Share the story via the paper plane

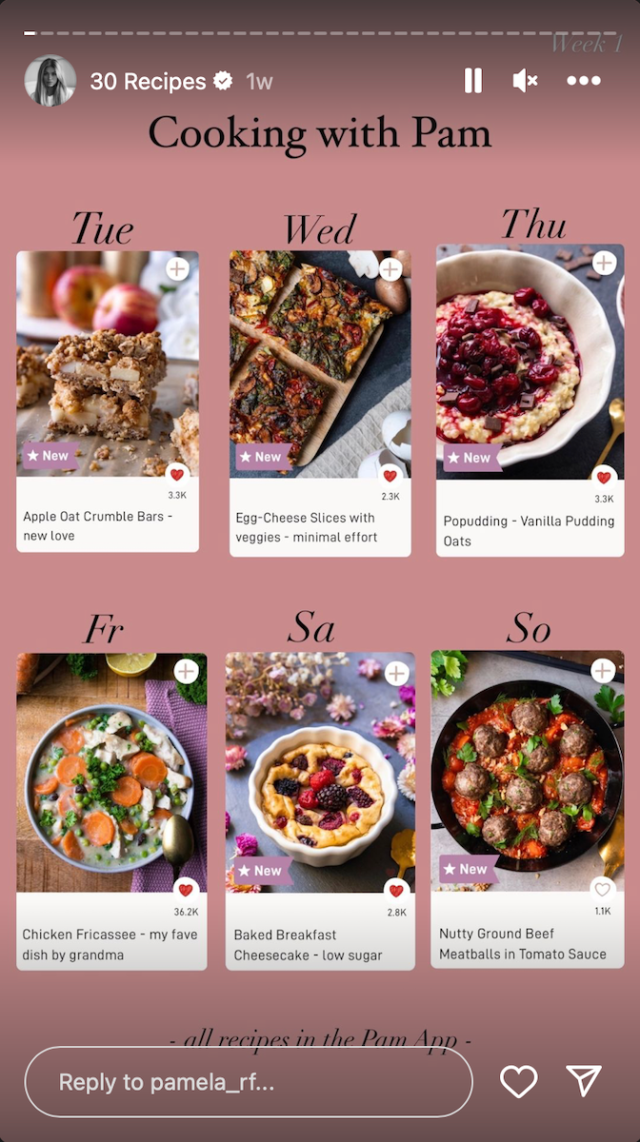pyautogui.click(x=584, y=1080)
